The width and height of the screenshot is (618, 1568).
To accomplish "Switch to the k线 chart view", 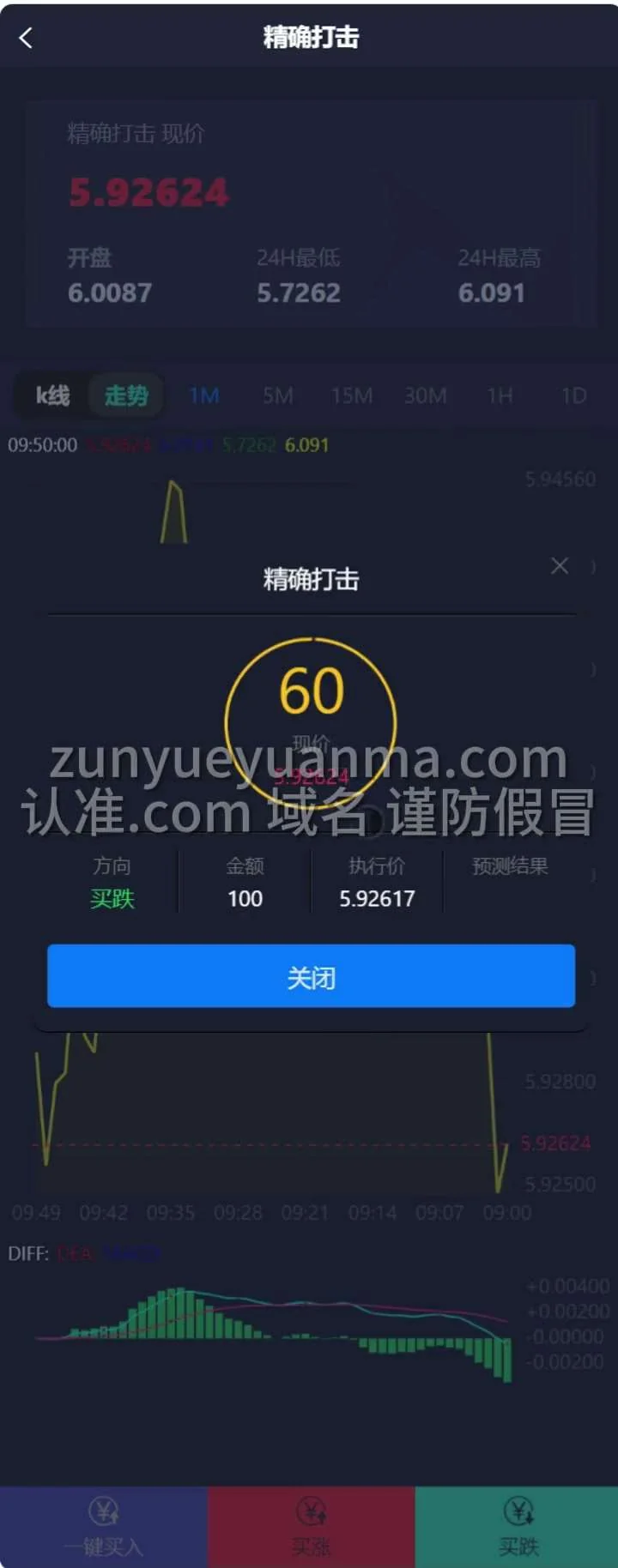I will pos(52,395).
